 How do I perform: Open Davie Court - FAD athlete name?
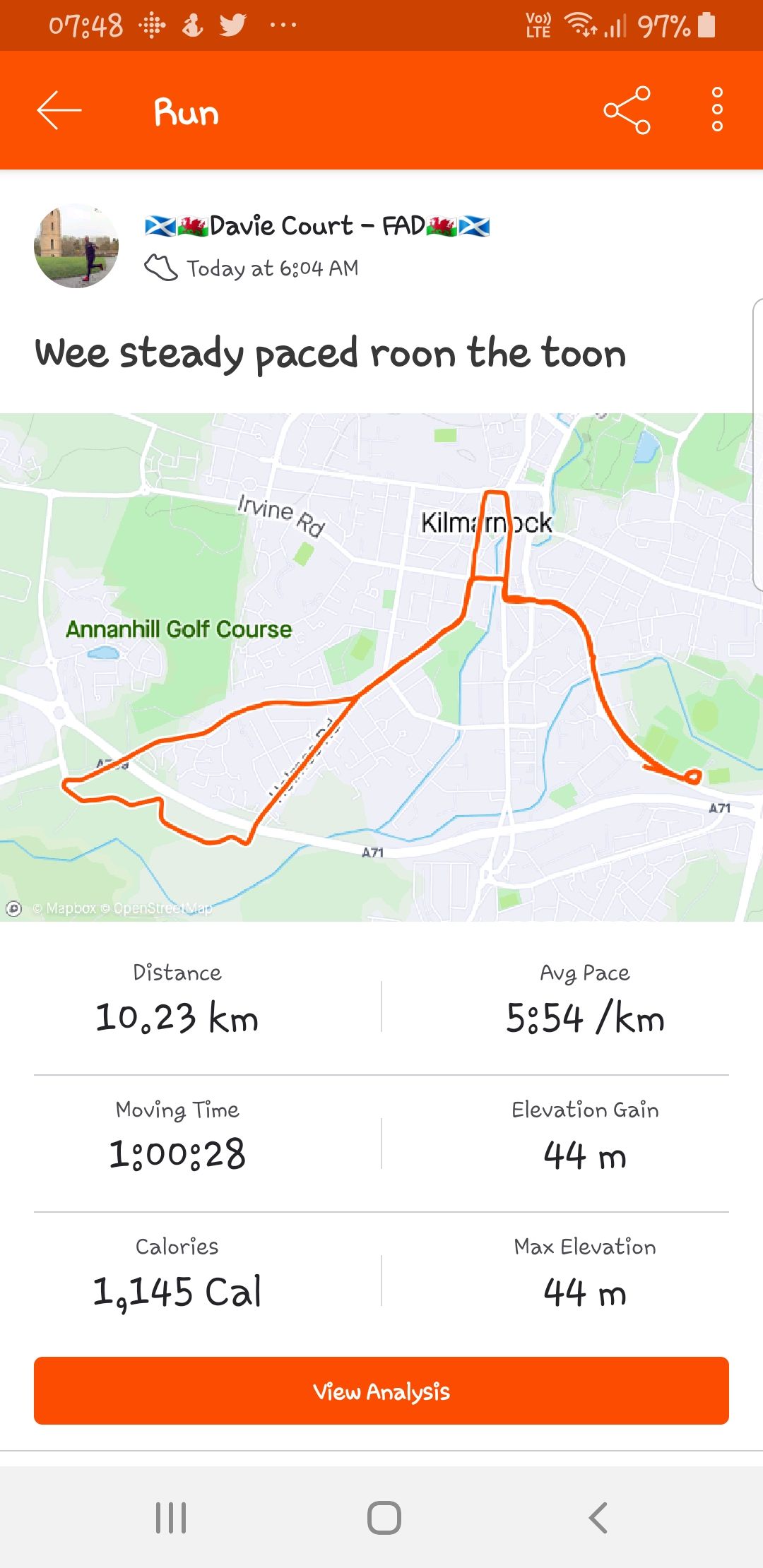(x=317, y=226)
